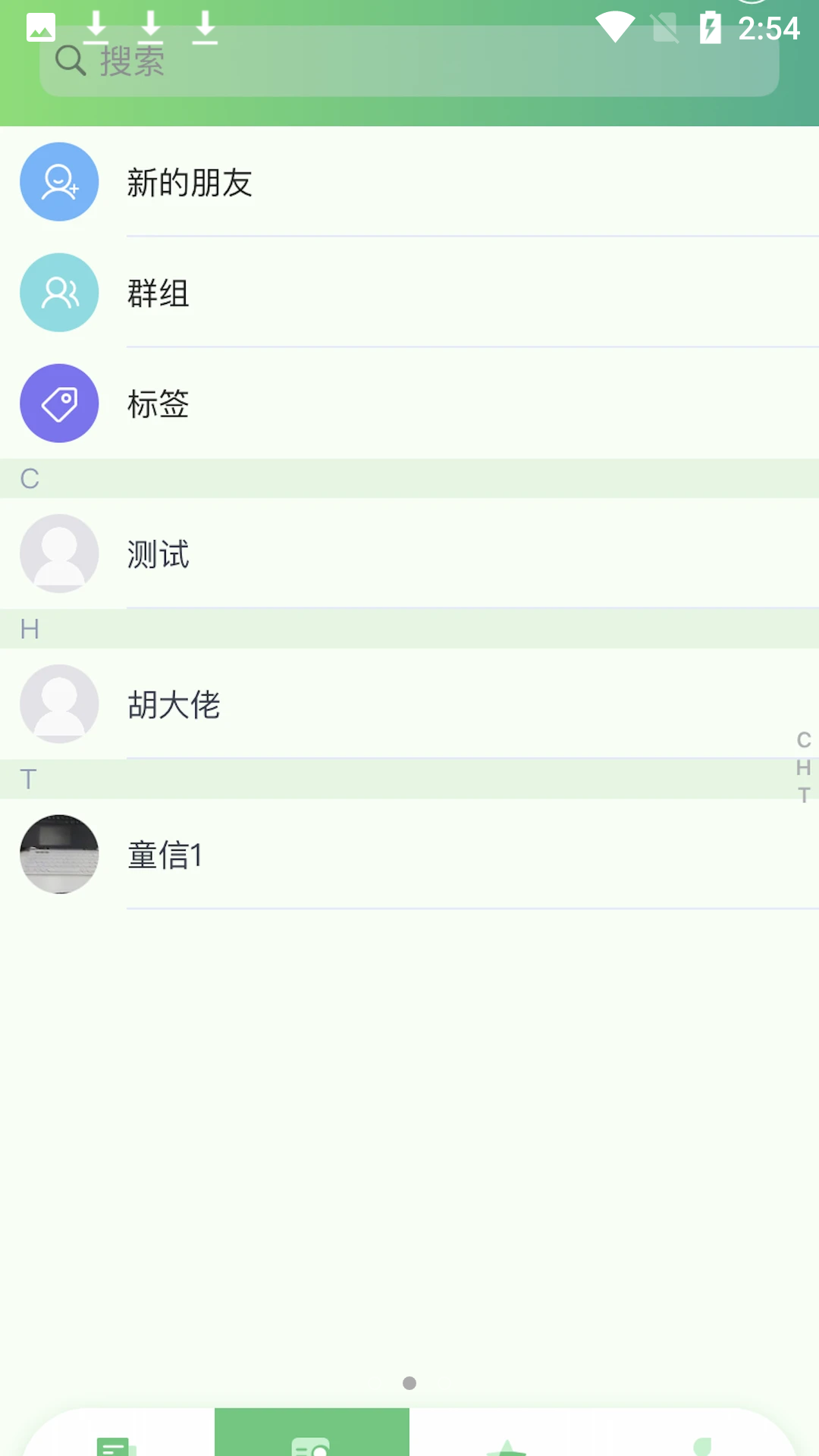Tap the 搜索 search input field

409,62
